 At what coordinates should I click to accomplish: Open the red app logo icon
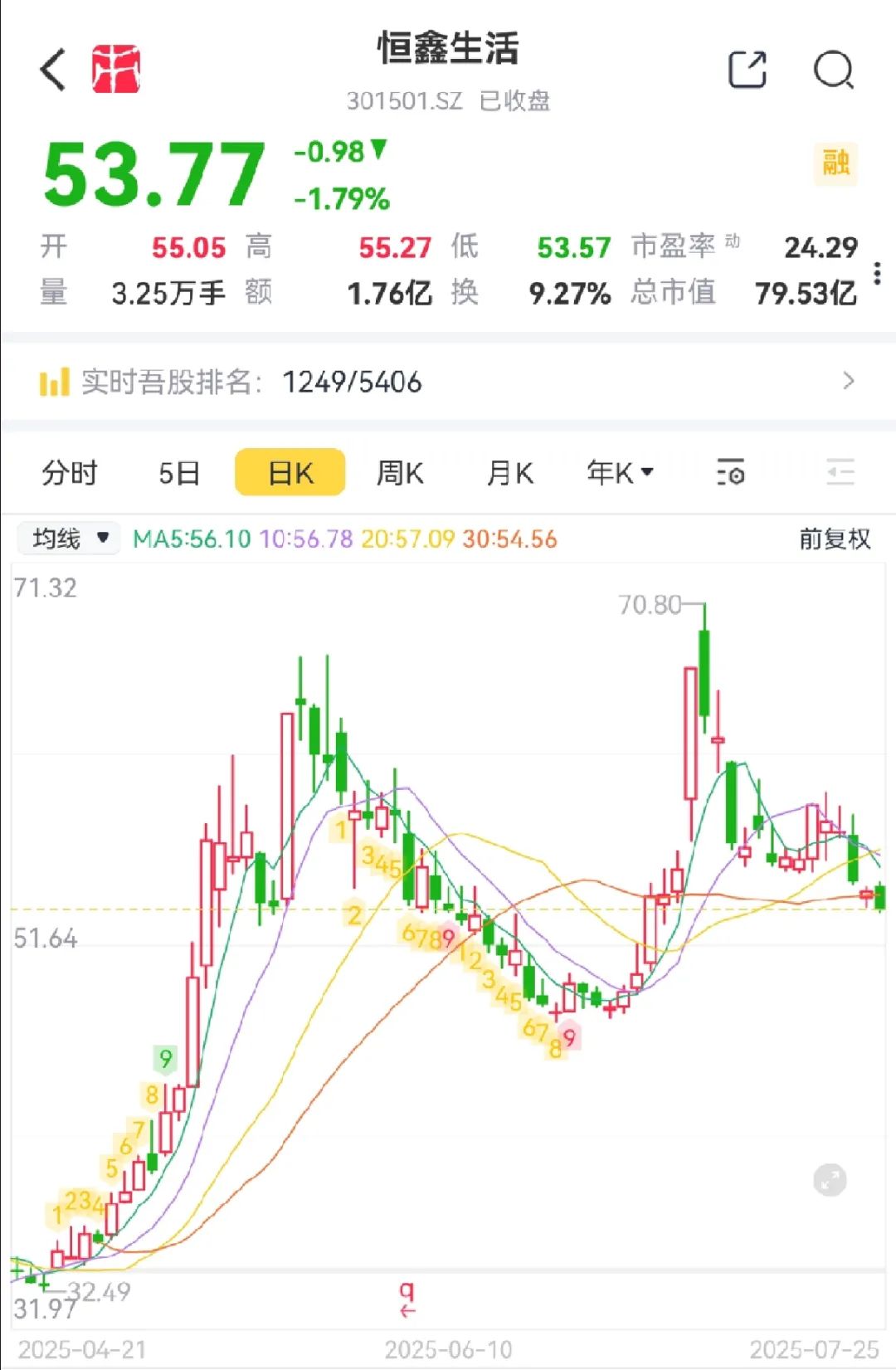pyautogui.click(x=115, y=70)
